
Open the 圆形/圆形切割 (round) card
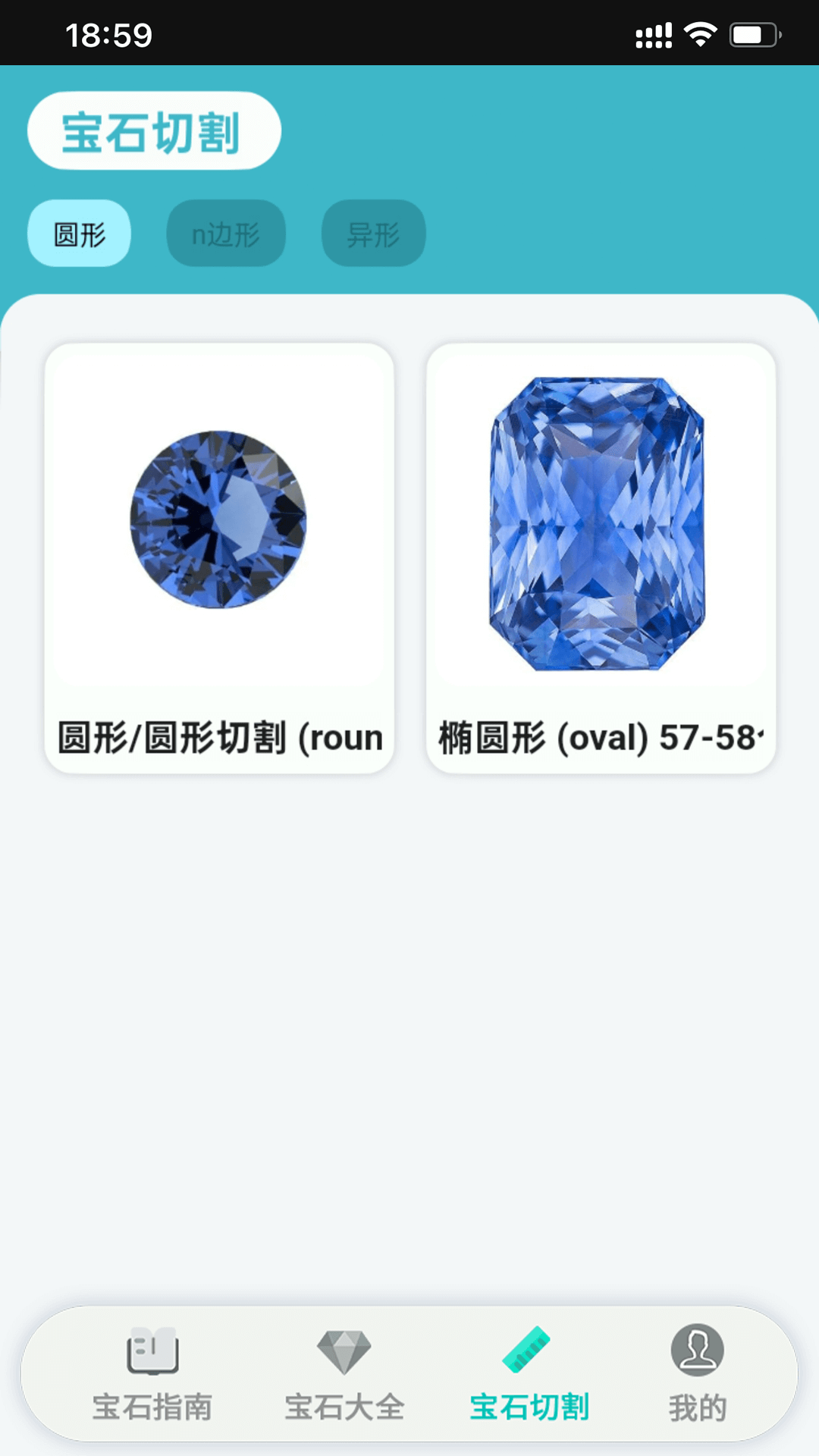click(220, 557)
